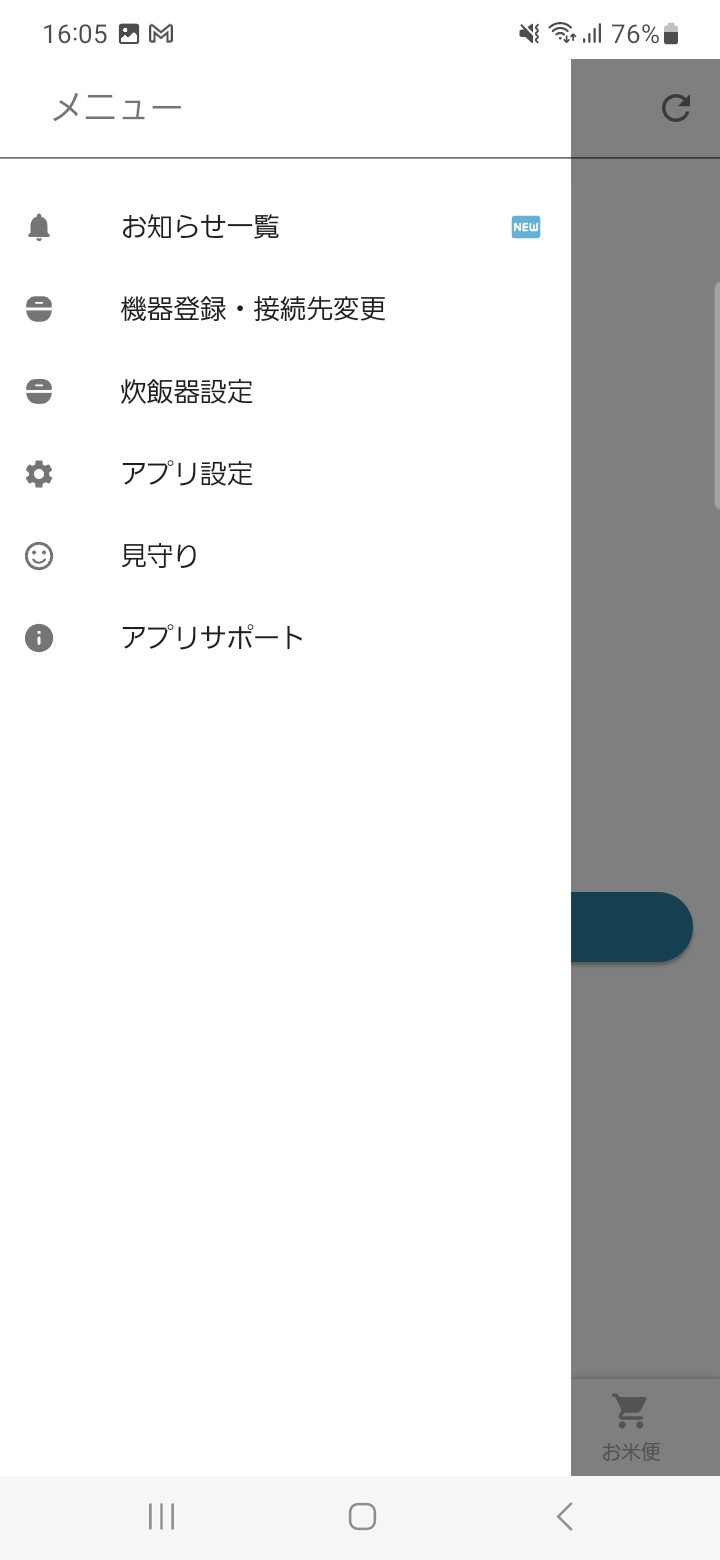720x1560 pixels.
Task: Open アプリ設定 app settings
Action: pos(187,474)
